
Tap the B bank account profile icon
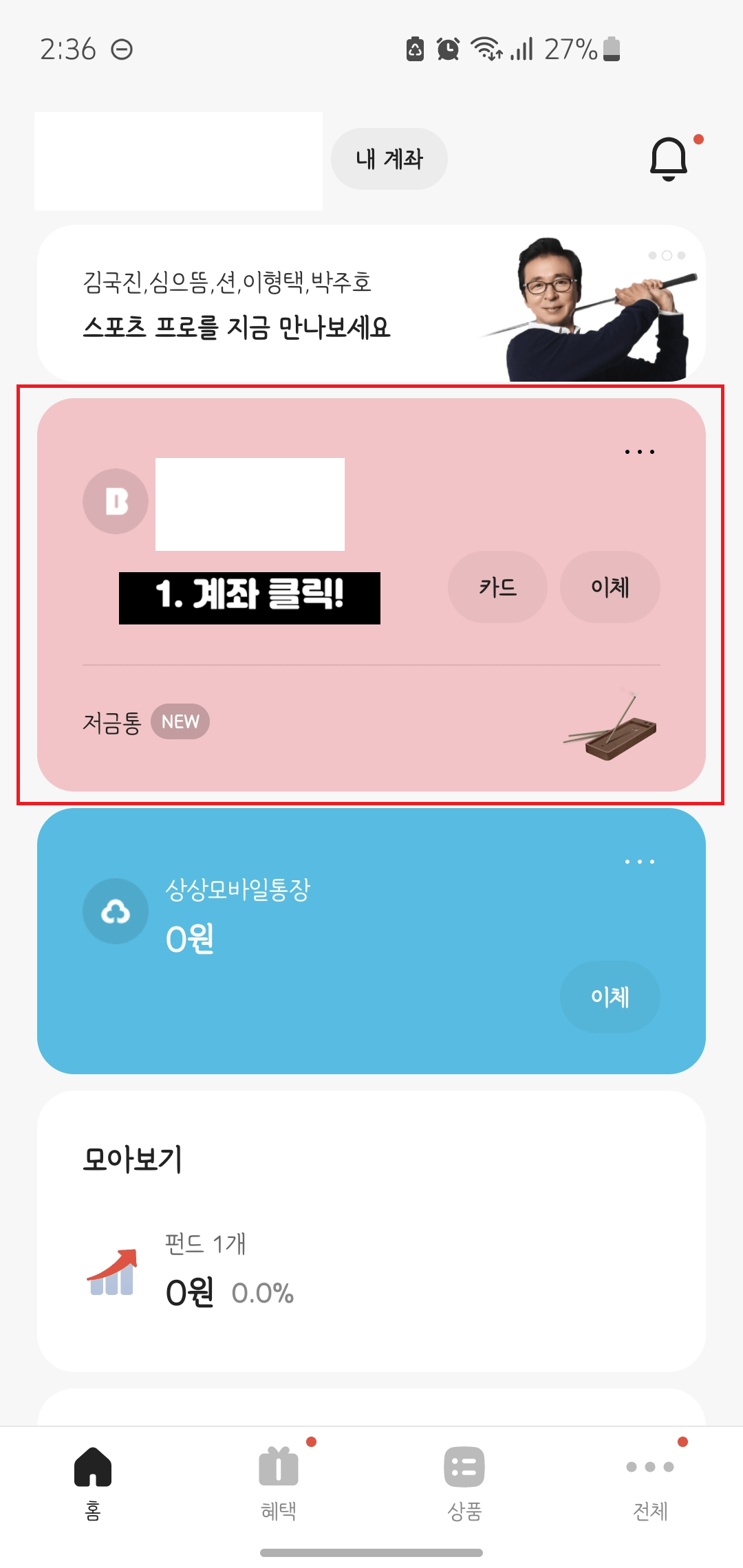coord(115,501)
